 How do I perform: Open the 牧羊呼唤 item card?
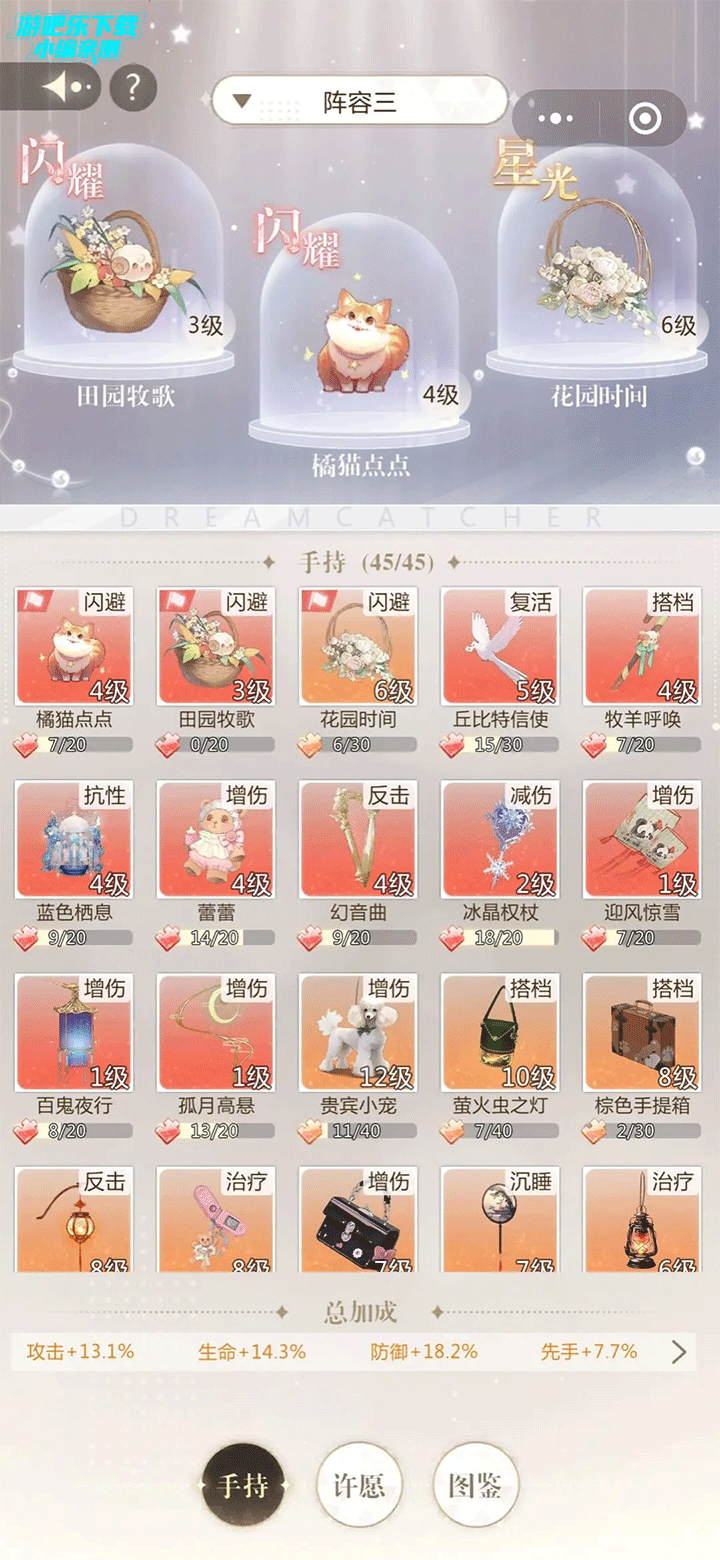point(641,647)
